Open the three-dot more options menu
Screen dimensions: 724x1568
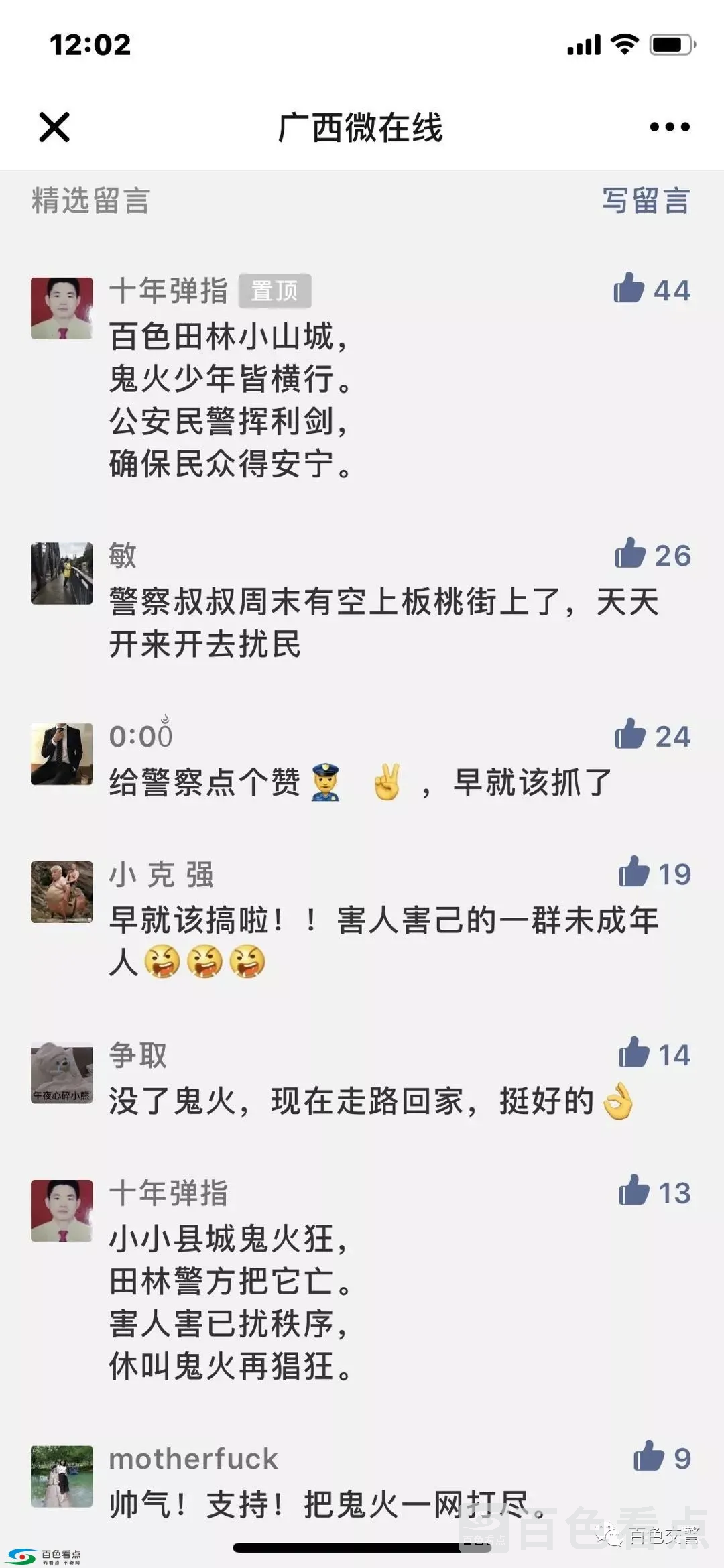pyautogui.click(x=669, y=127)
